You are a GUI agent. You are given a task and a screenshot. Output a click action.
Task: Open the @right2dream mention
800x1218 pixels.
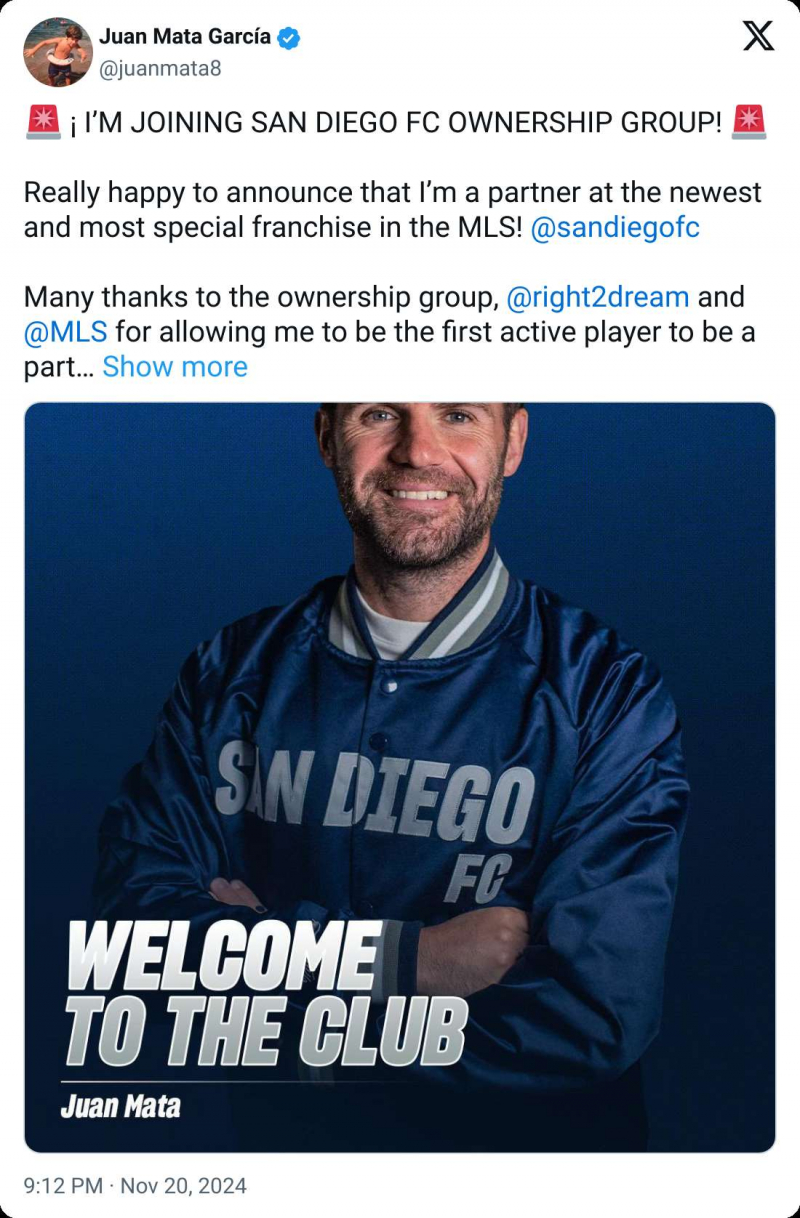pos(598,297)
